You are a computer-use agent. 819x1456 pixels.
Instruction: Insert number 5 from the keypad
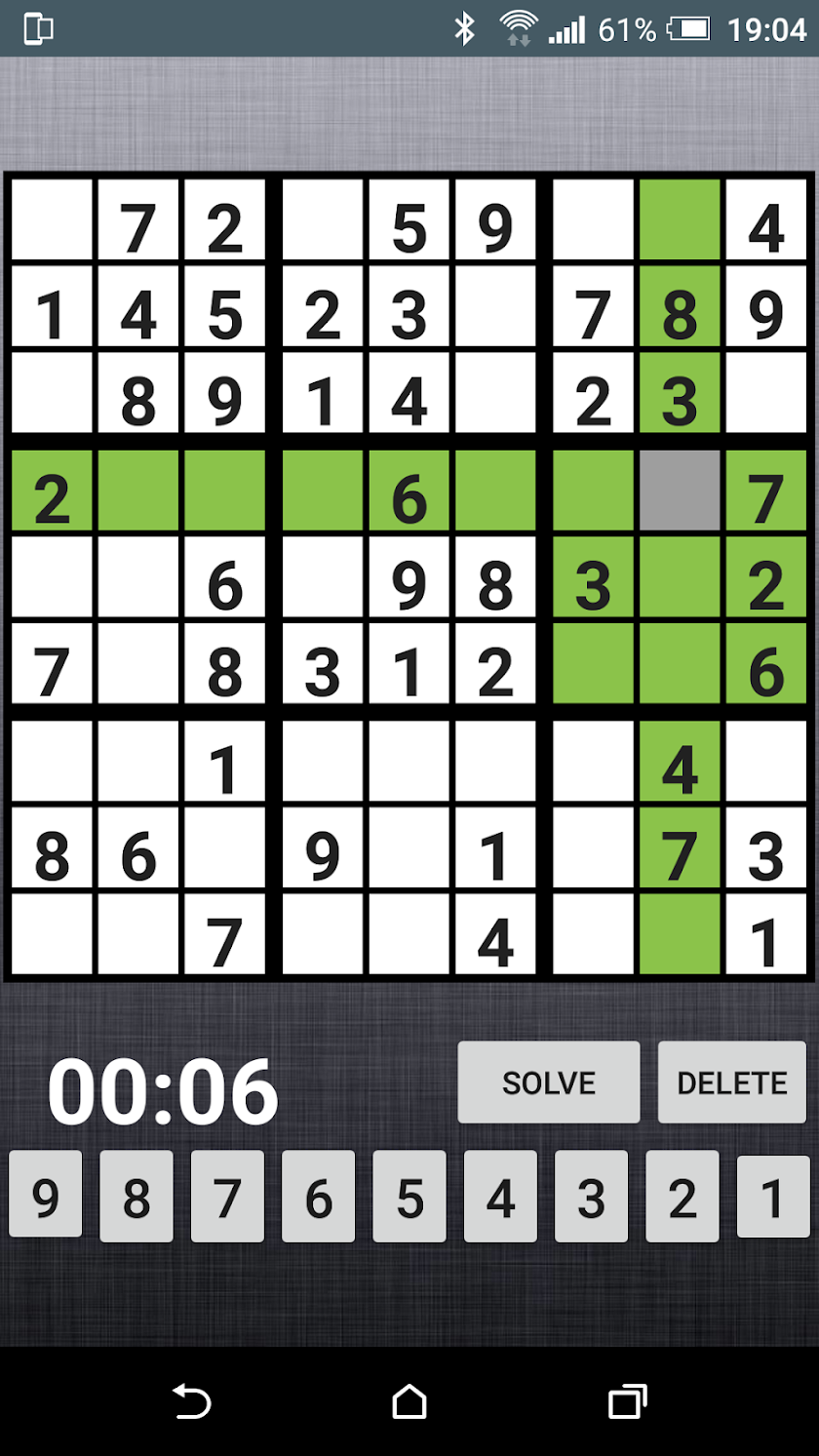pos(409,1196)
